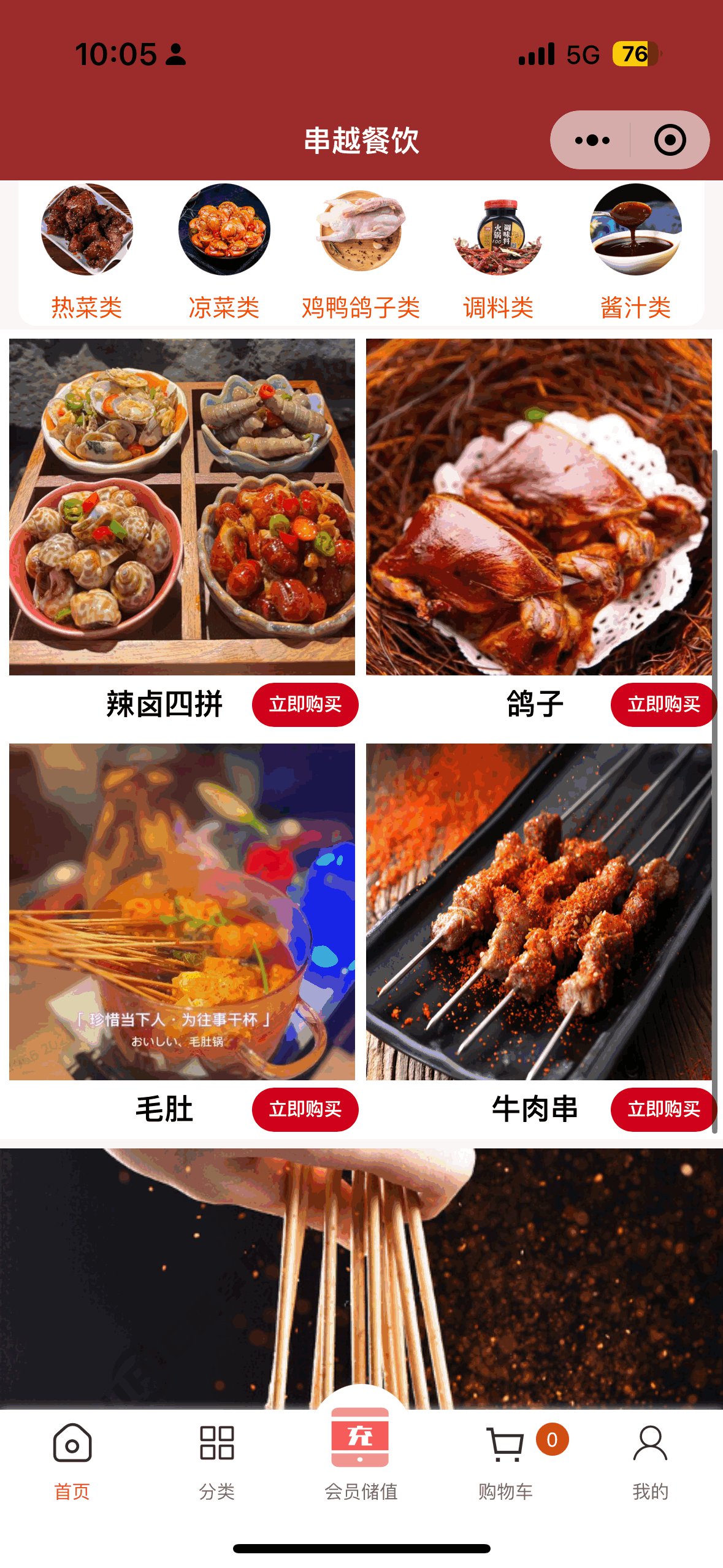Image resolution: width=723 pixels, height=1568 pixels.
Task: Close the mini program via circle icon
Action: (x=669, y=140)
